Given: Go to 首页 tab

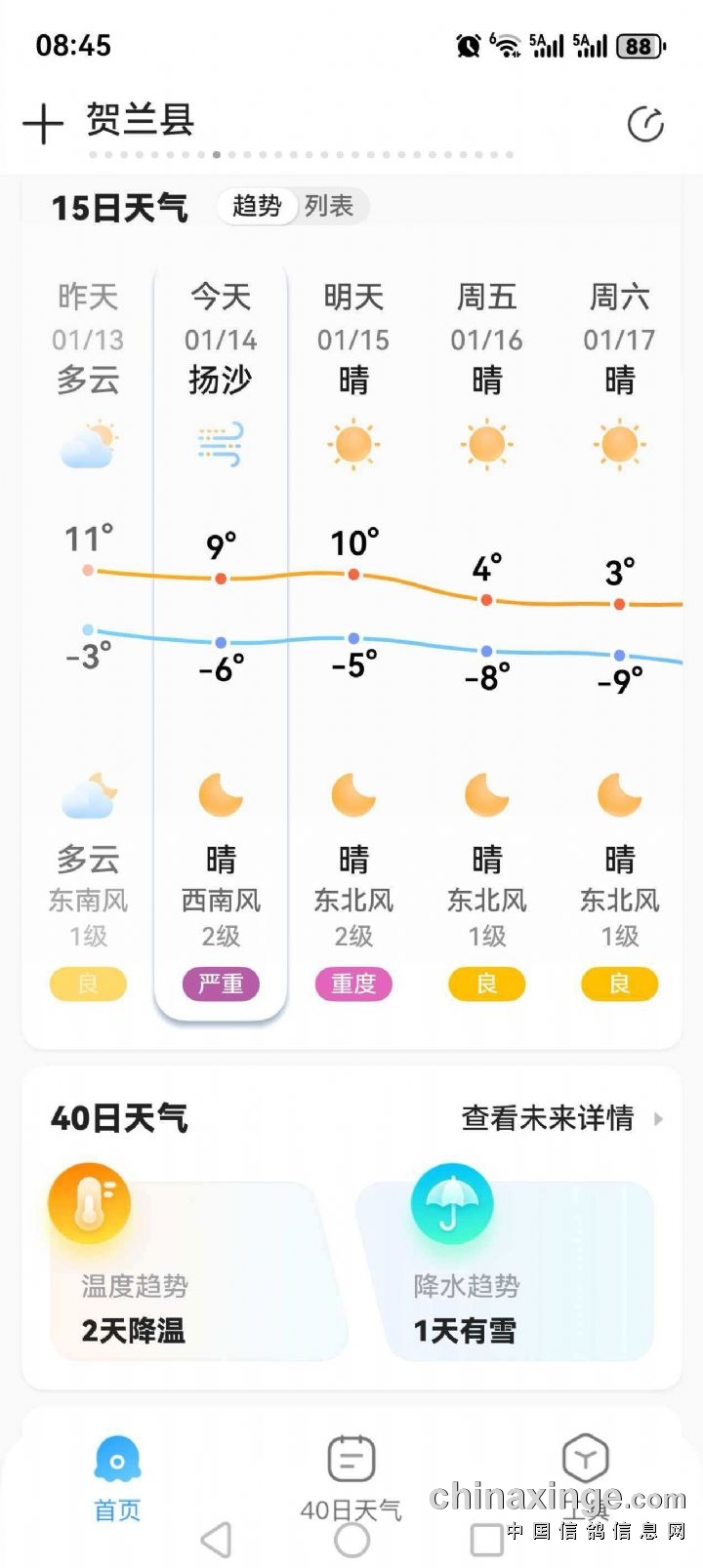Looking at the screenshot, I should pyautogui.click(x=117, y=1480).
